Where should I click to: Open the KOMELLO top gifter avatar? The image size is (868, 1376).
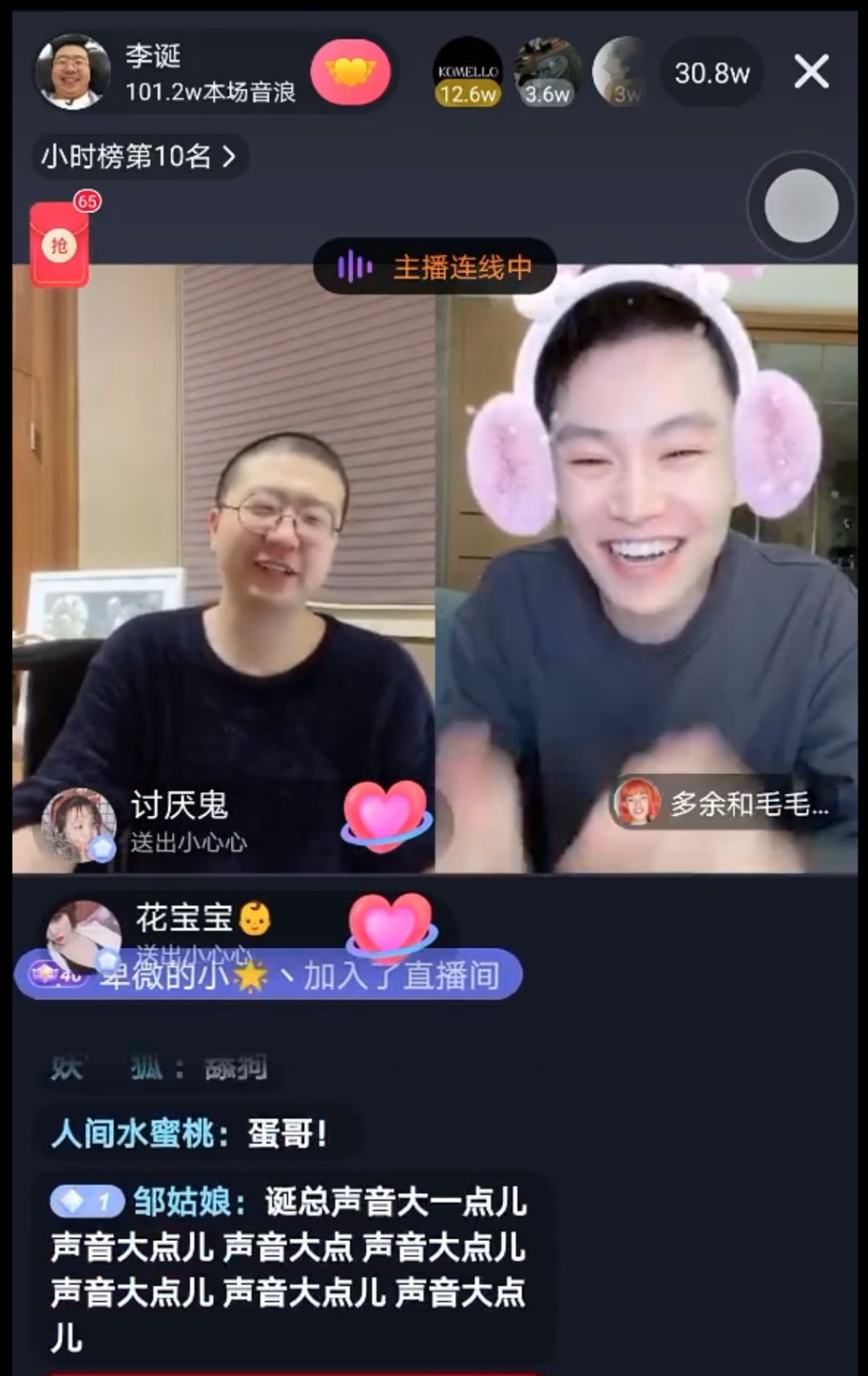coord(468,72)
